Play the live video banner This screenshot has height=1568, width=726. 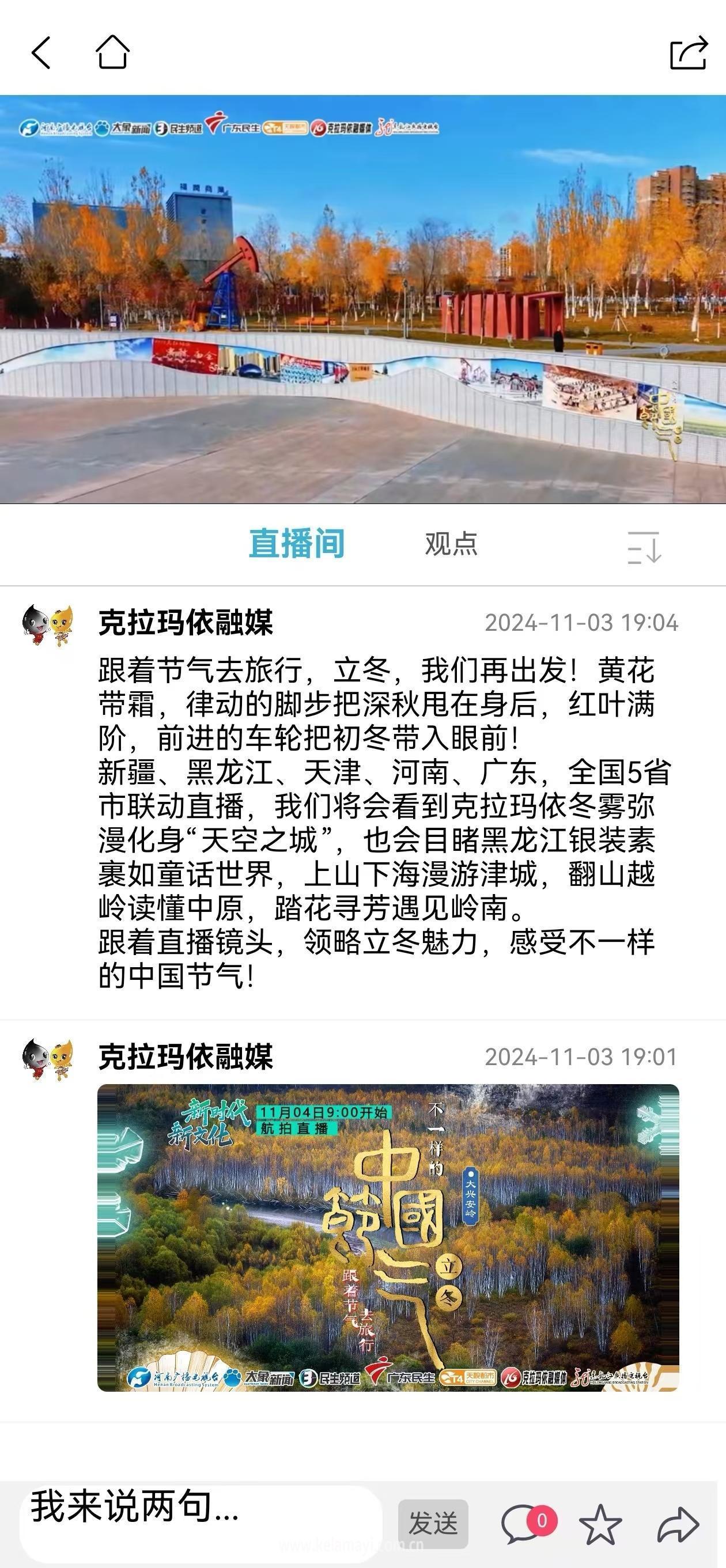(363, 299)
